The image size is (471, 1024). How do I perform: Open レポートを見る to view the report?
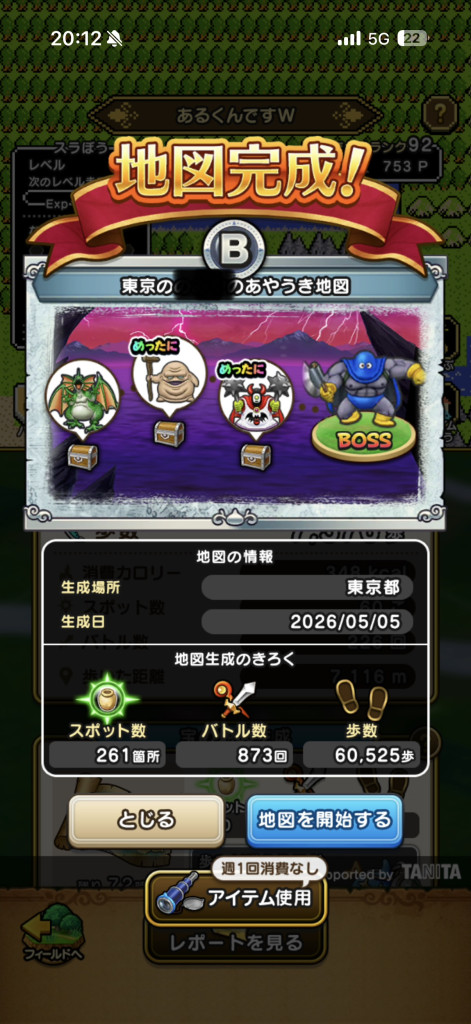pyautogui.click(x=236, y=943)
